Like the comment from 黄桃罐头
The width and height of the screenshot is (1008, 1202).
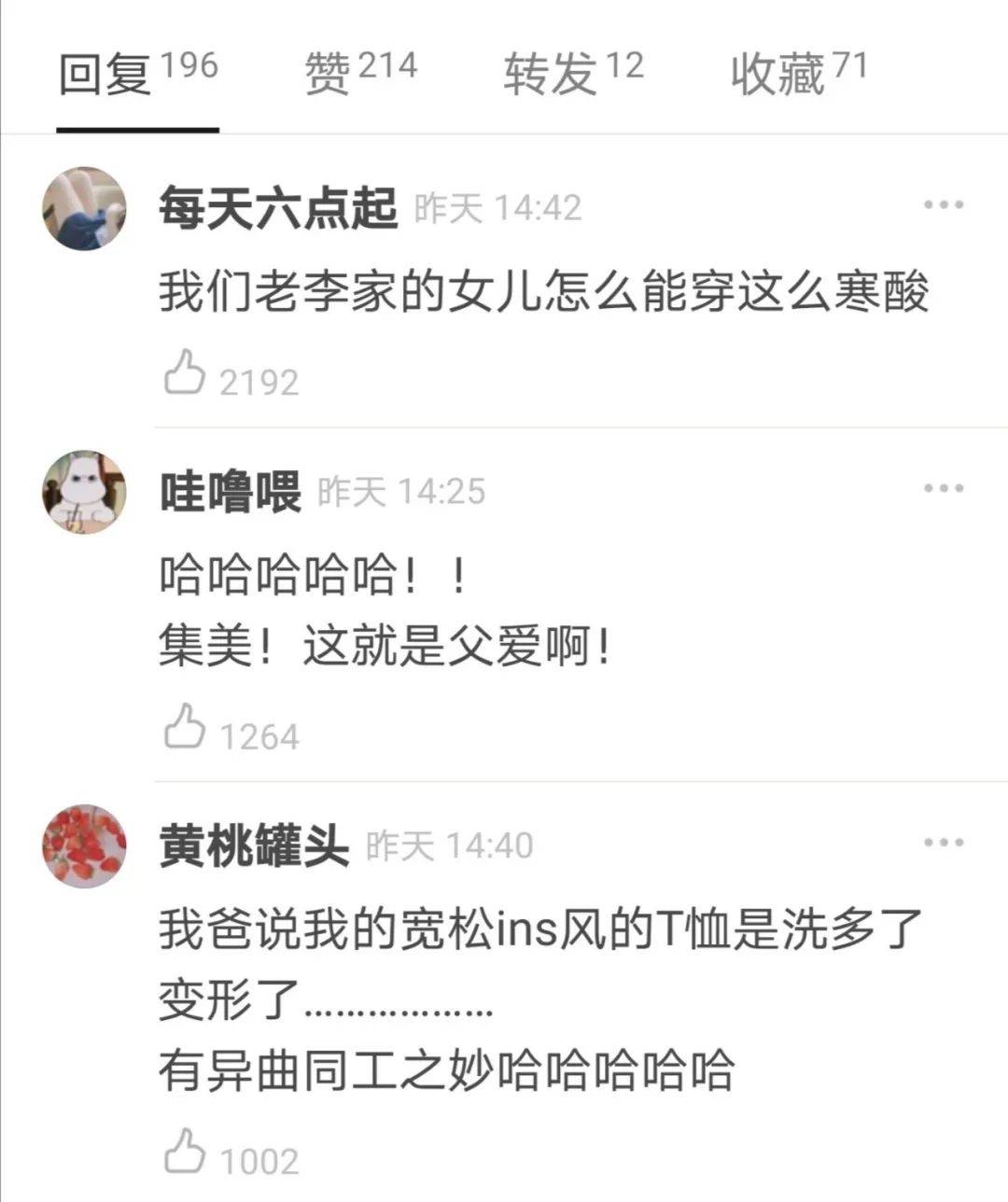coord(185,1153)
